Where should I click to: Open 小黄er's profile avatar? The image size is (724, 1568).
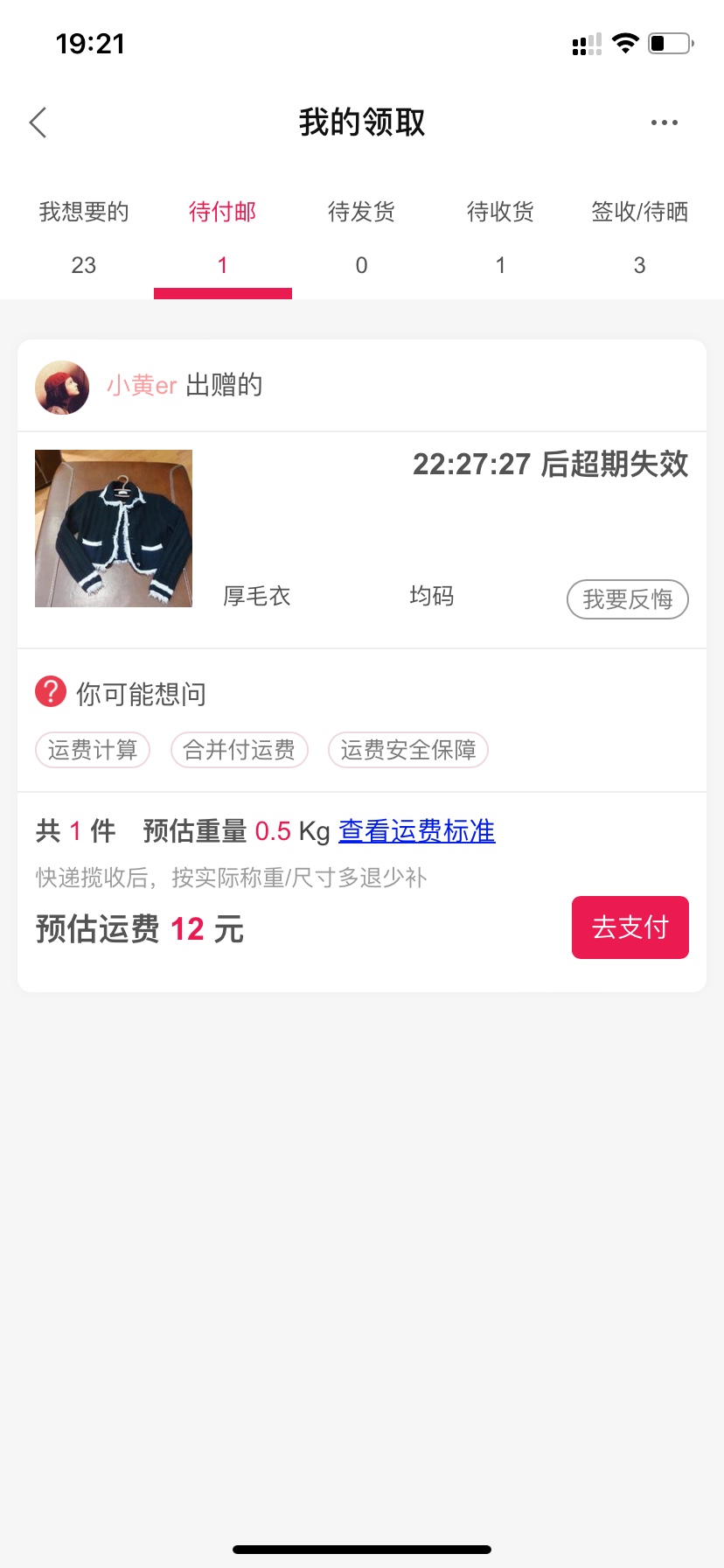pos(62,387)
